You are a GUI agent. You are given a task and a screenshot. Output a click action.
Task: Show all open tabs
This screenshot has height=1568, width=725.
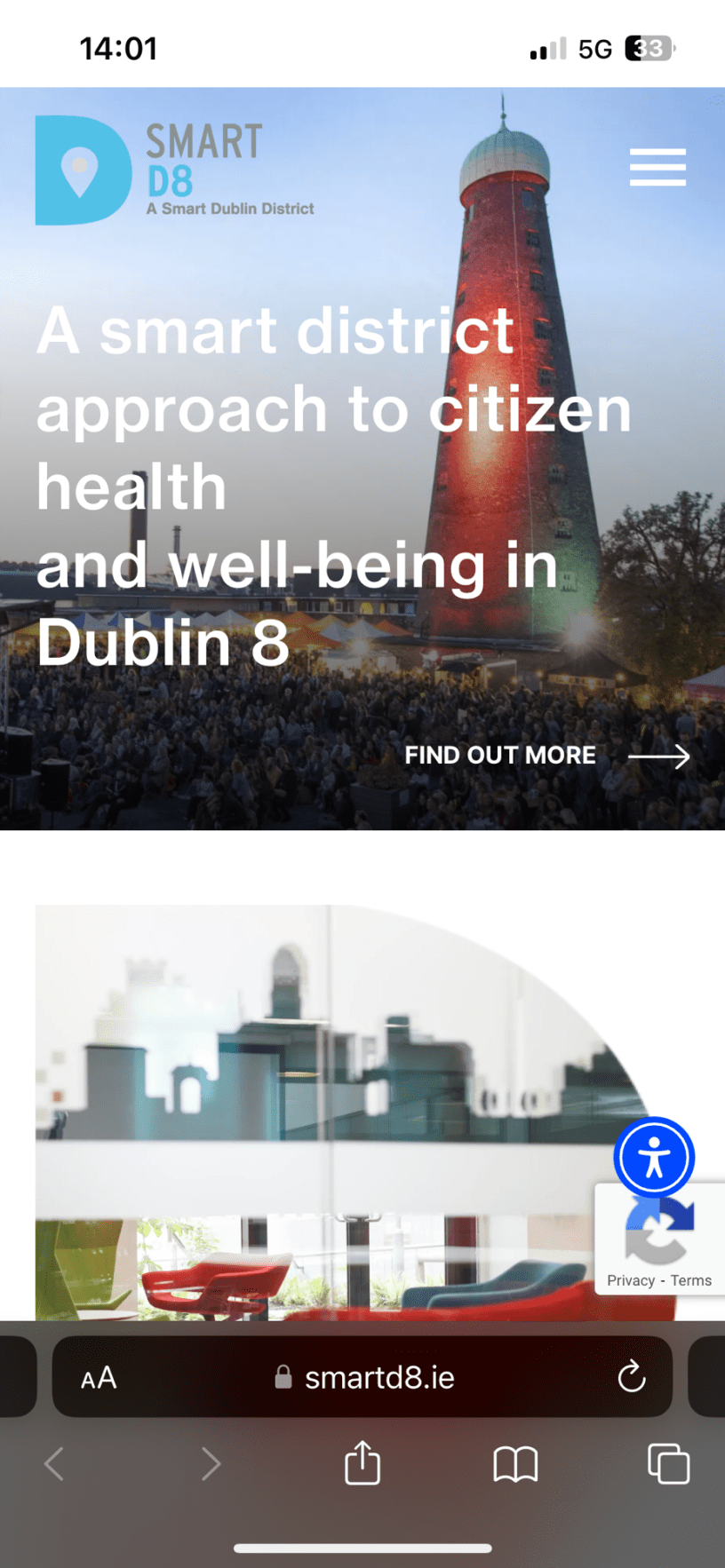coord(668,1464)
